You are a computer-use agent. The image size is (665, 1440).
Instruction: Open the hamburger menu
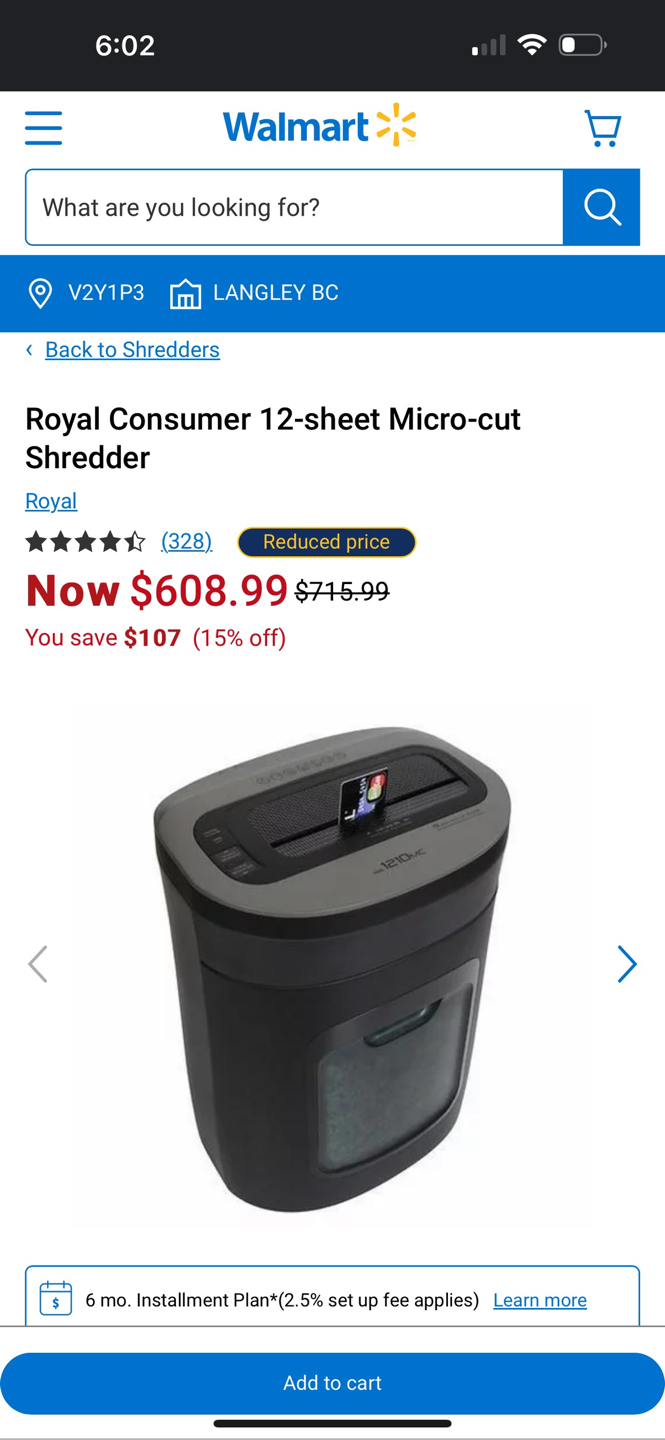(x=43, y=128)
